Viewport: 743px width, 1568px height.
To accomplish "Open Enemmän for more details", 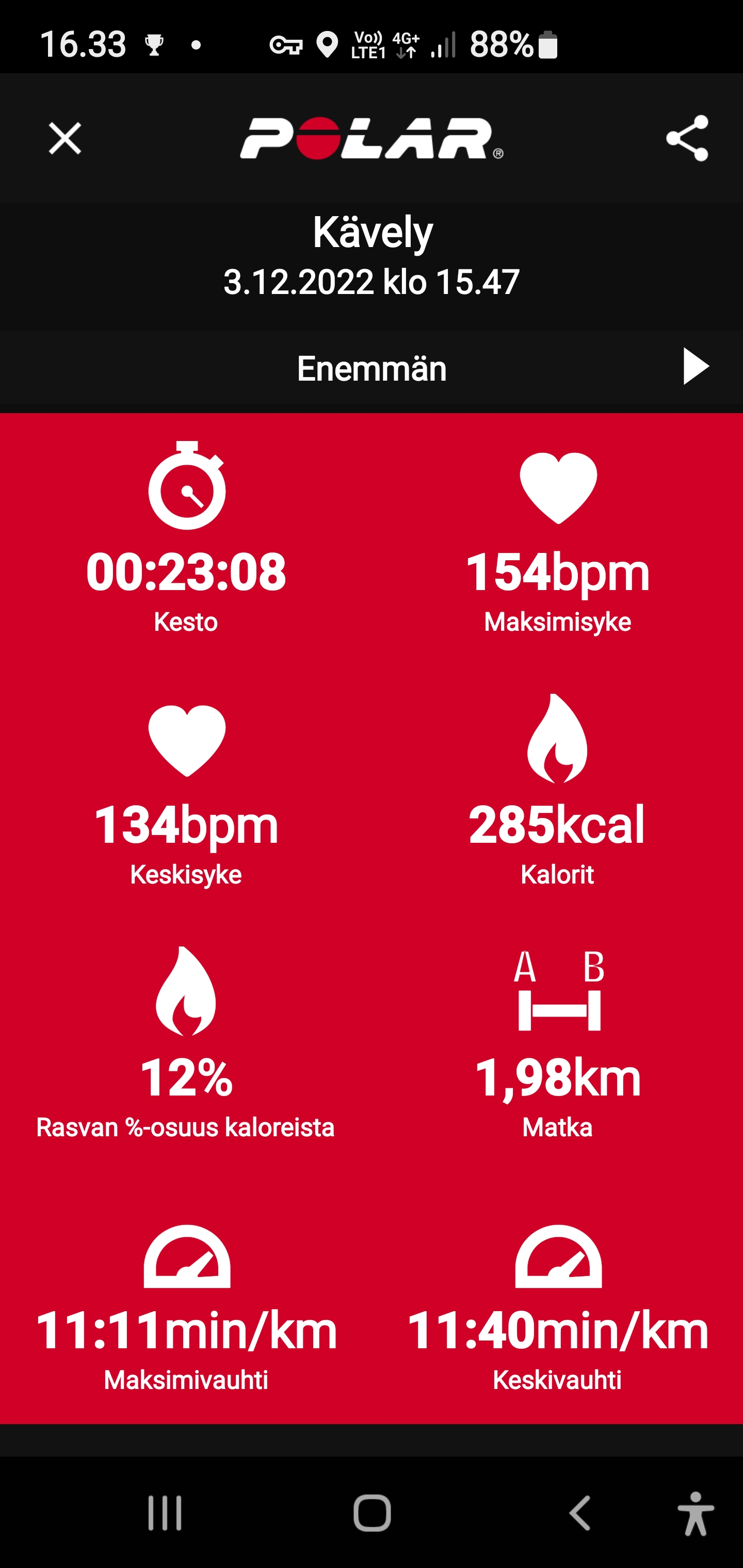I will click(x=372, y=368).
